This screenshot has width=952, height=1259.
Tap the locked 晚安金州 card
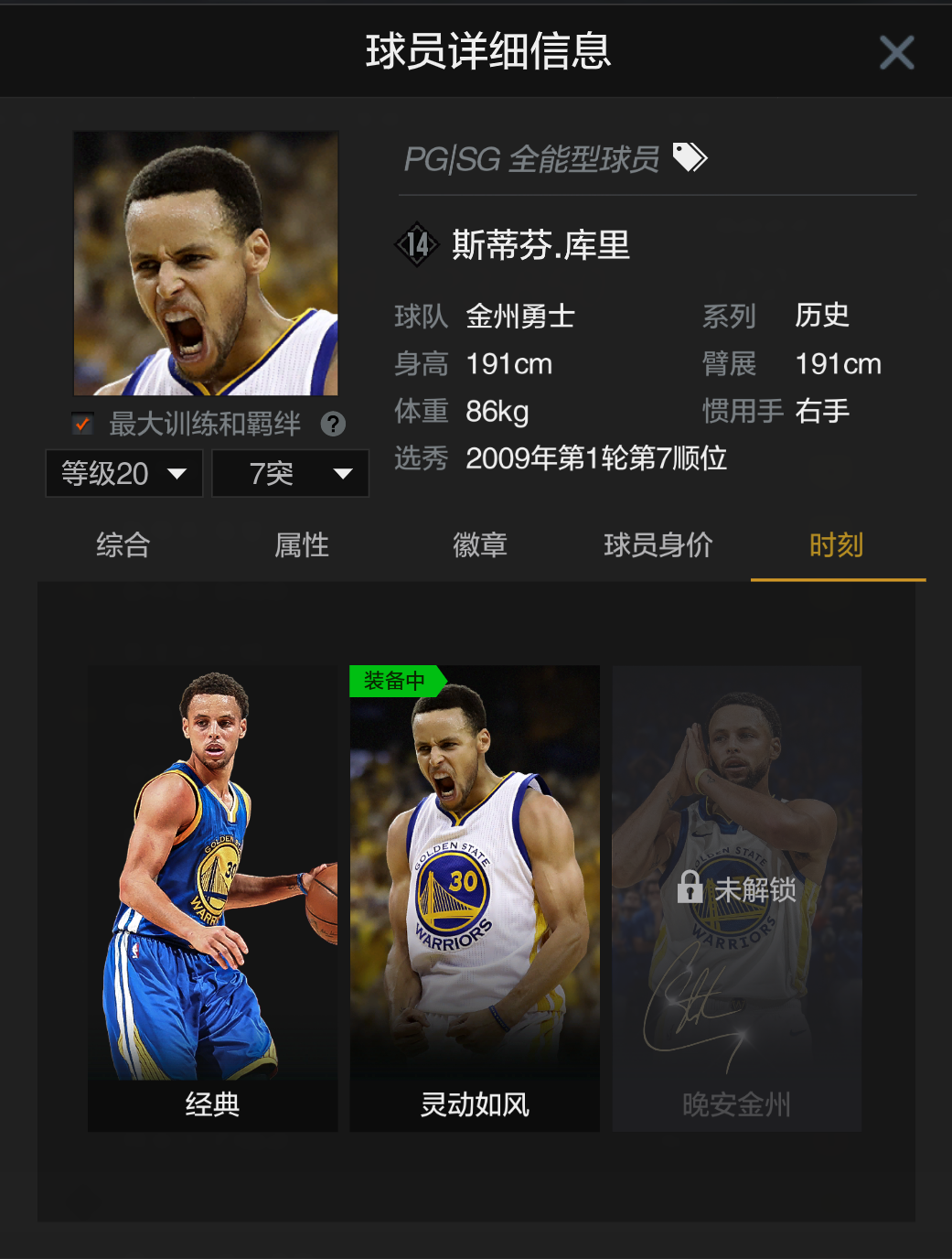(x=737, y=897)
